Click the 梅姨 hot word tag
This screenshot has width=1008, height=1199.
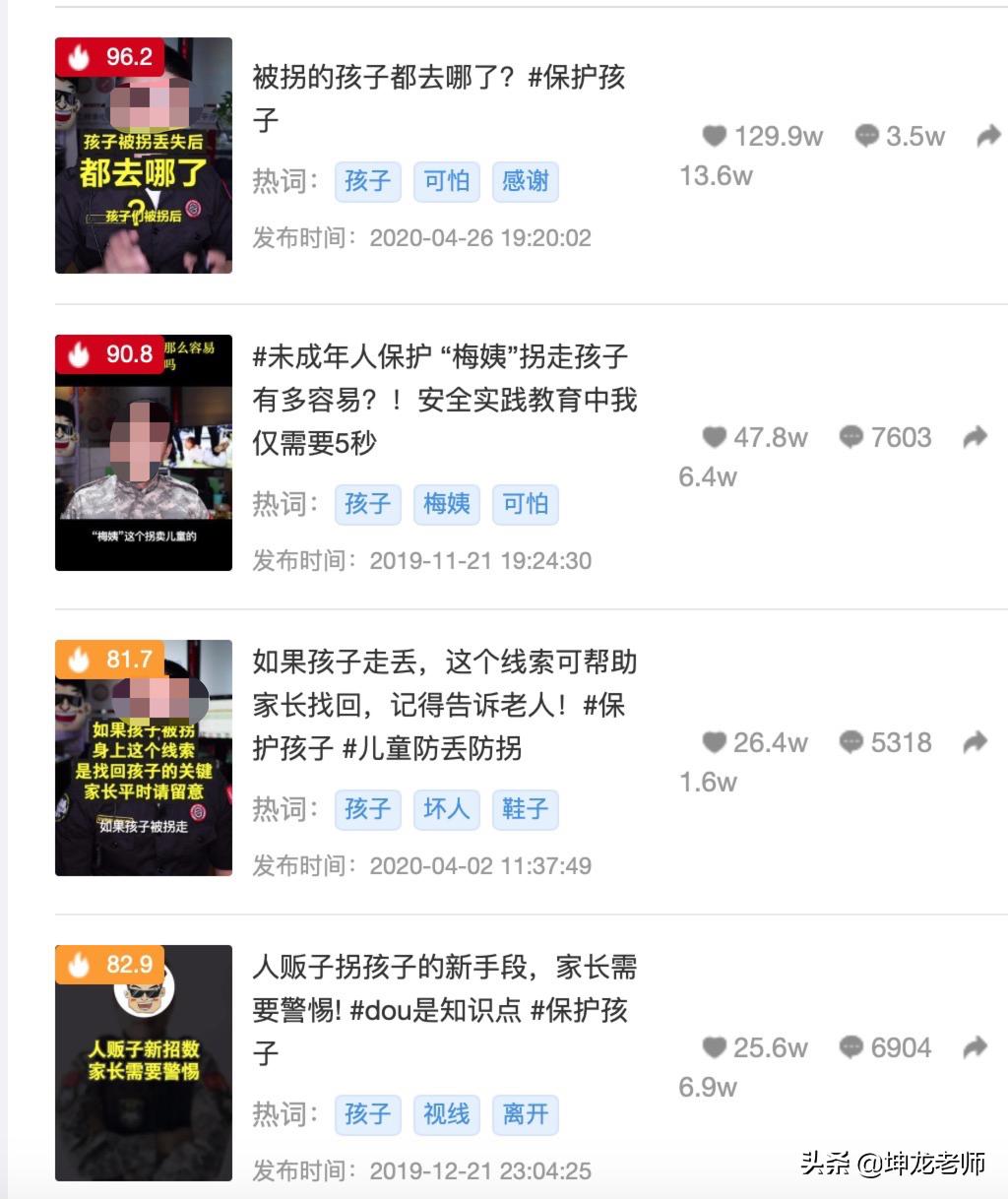pyautogui.click(x=447, y=504)
